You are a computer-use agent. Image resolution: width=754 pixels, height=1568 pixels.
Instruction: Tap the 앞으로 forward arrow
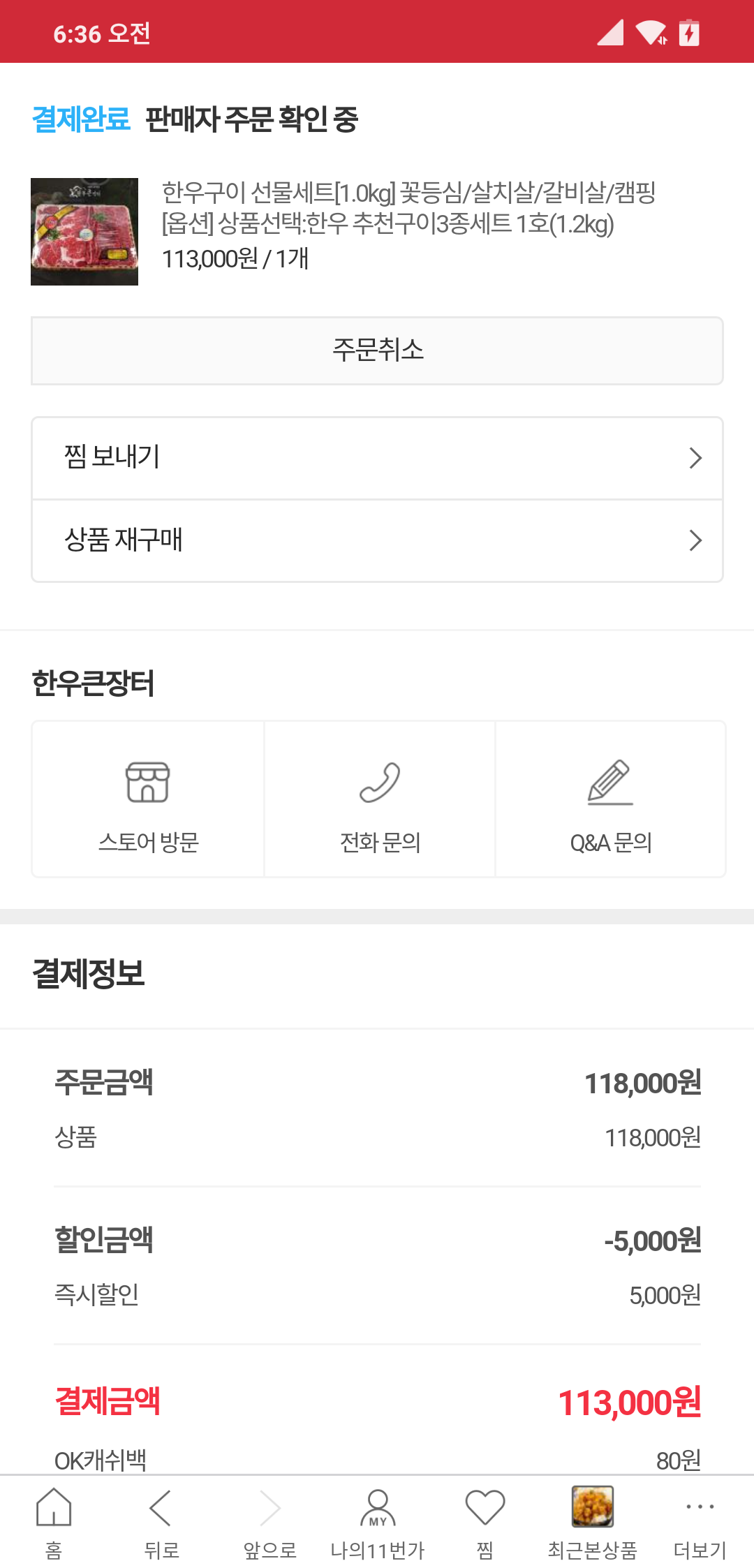coord(270,1523)
